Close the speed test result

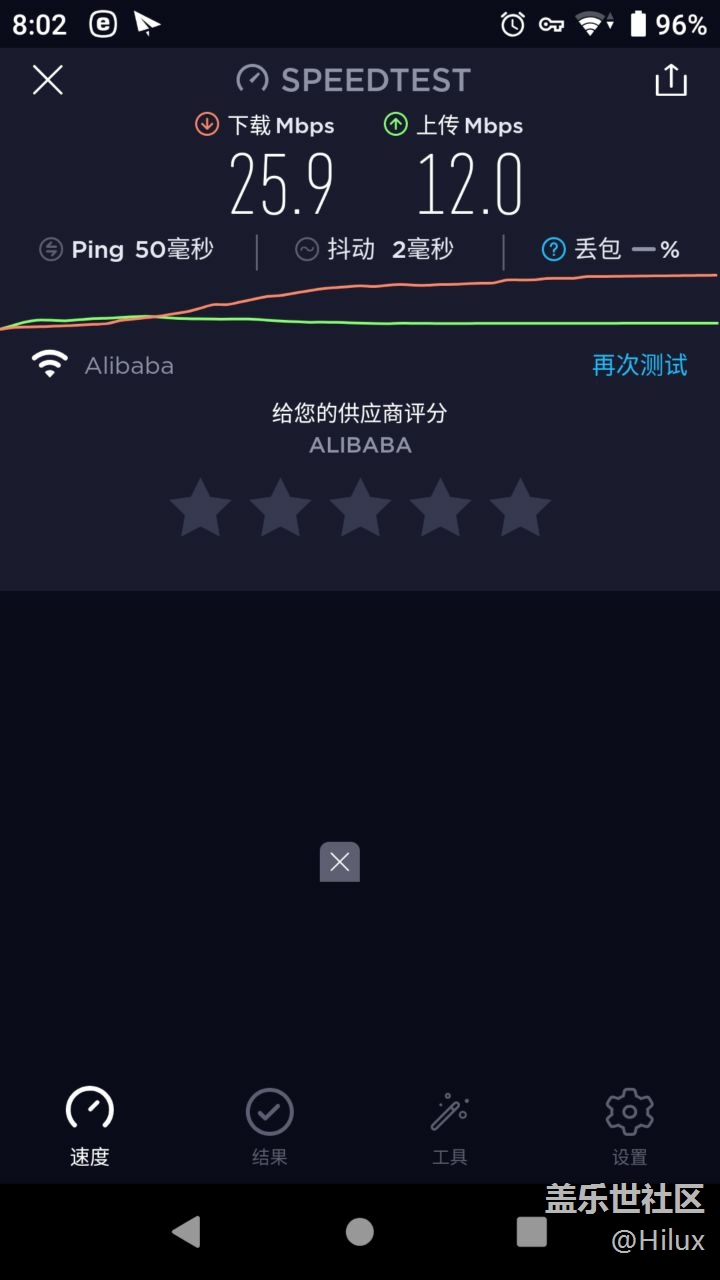coord(48,80)
